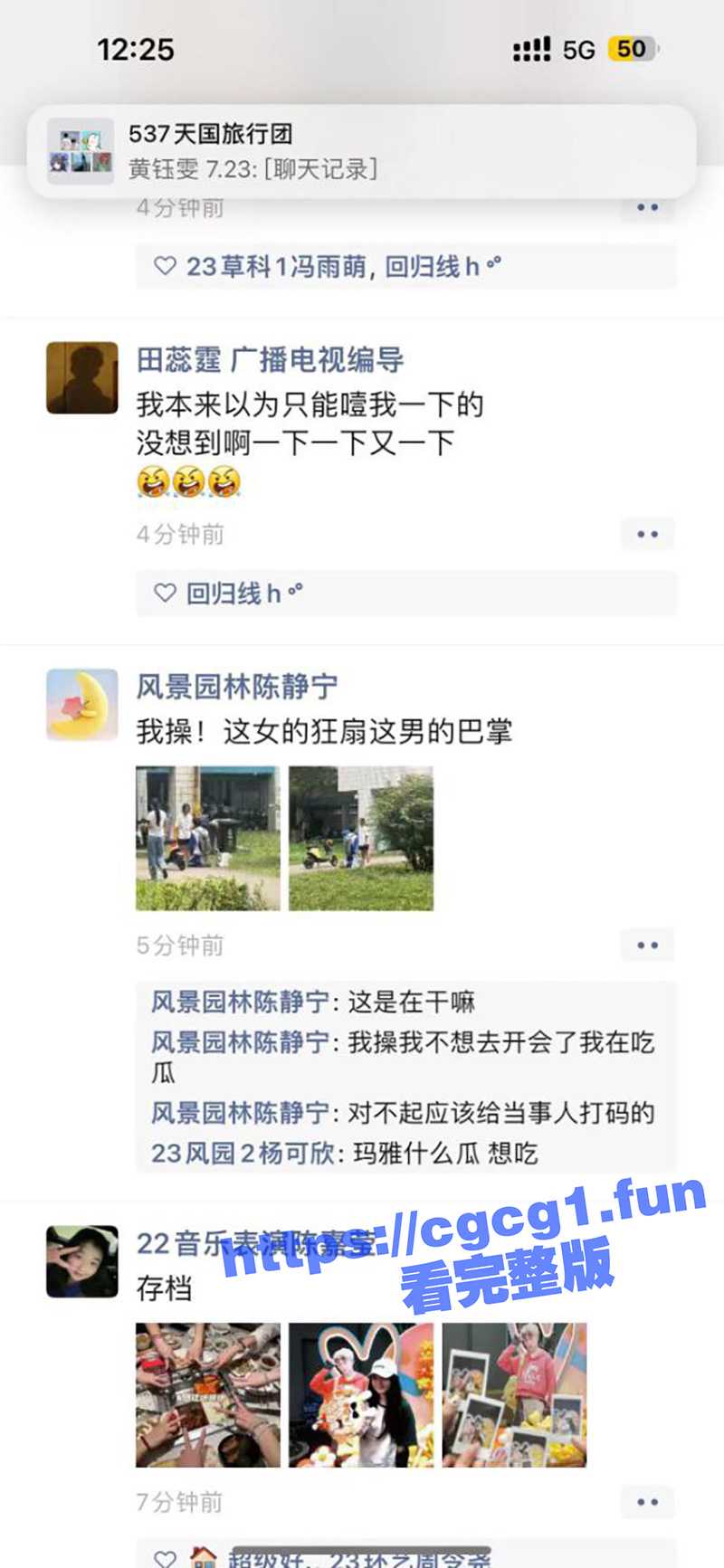View first photo in 风景园林陈静宁's post
Image resolution: width=724 pixels, height=1568 pixels.
pos(207,838)
